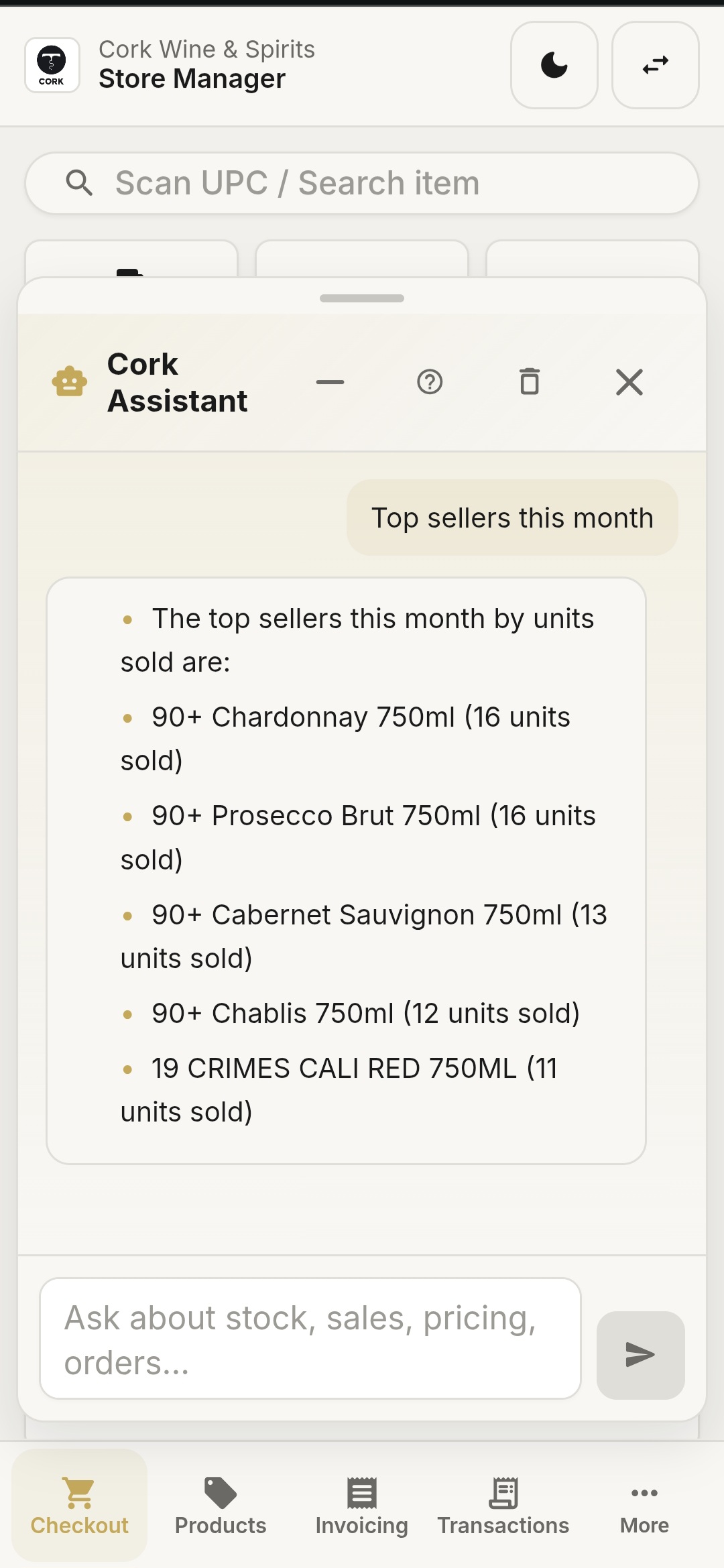Toggle dark mode using the moon icon
The width and height of the screenshot is (724, 1568).
point(554,64)
